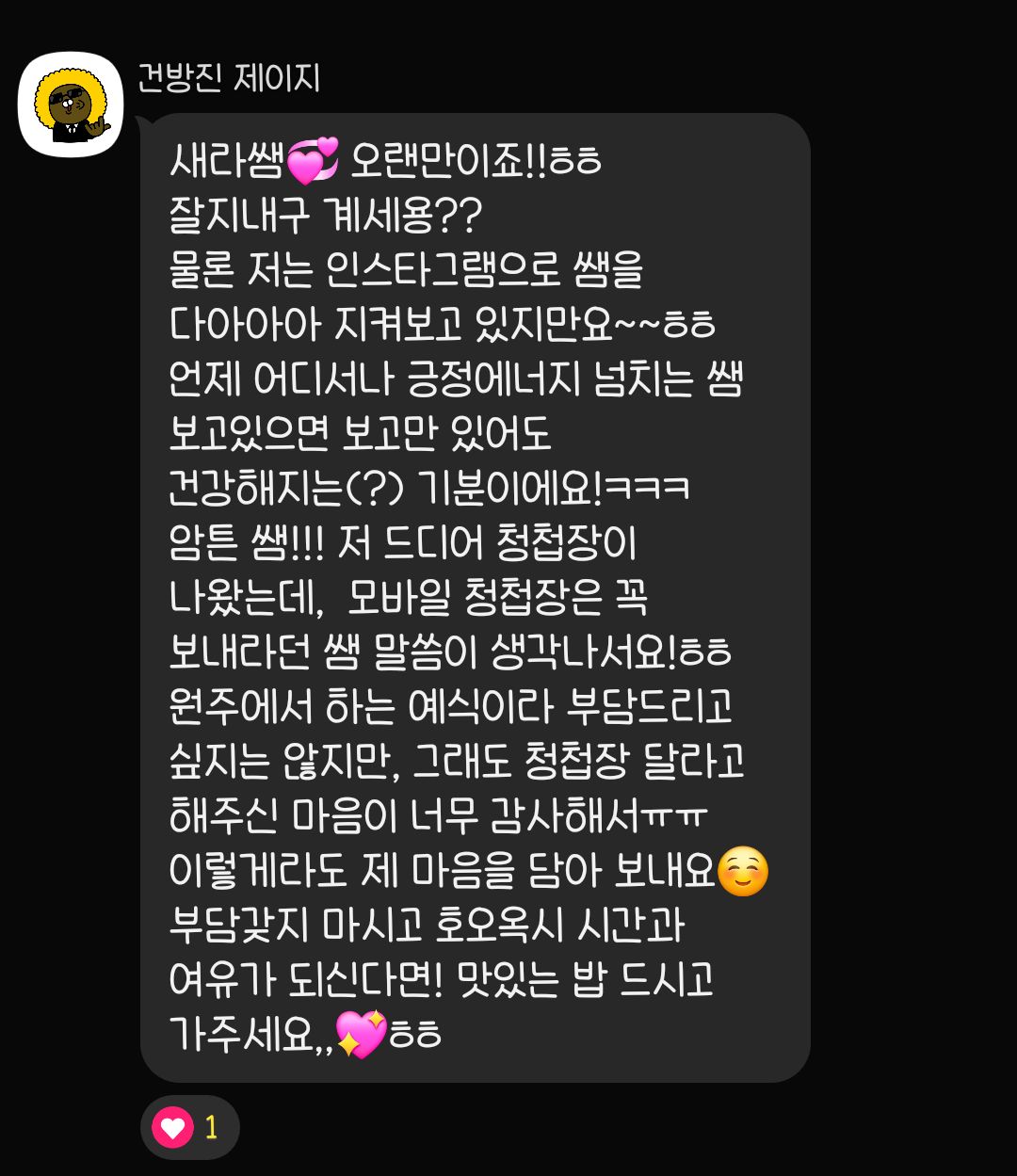1017x1176 pixels.
Task: Tap the heart reaction under the message
Action: (189, 1127)
